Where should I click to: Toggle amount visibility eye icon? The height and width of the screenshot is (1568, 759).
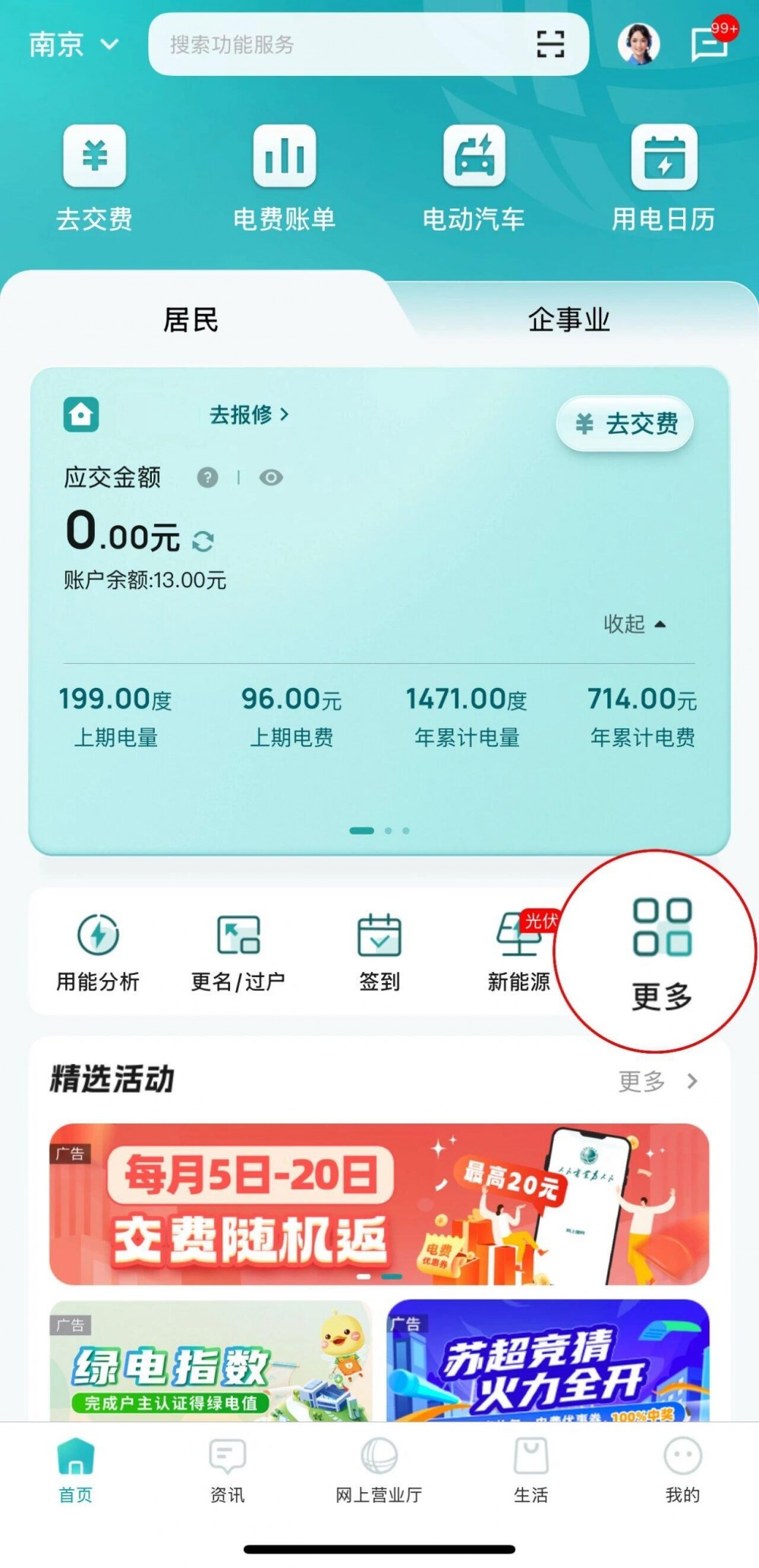271,477
